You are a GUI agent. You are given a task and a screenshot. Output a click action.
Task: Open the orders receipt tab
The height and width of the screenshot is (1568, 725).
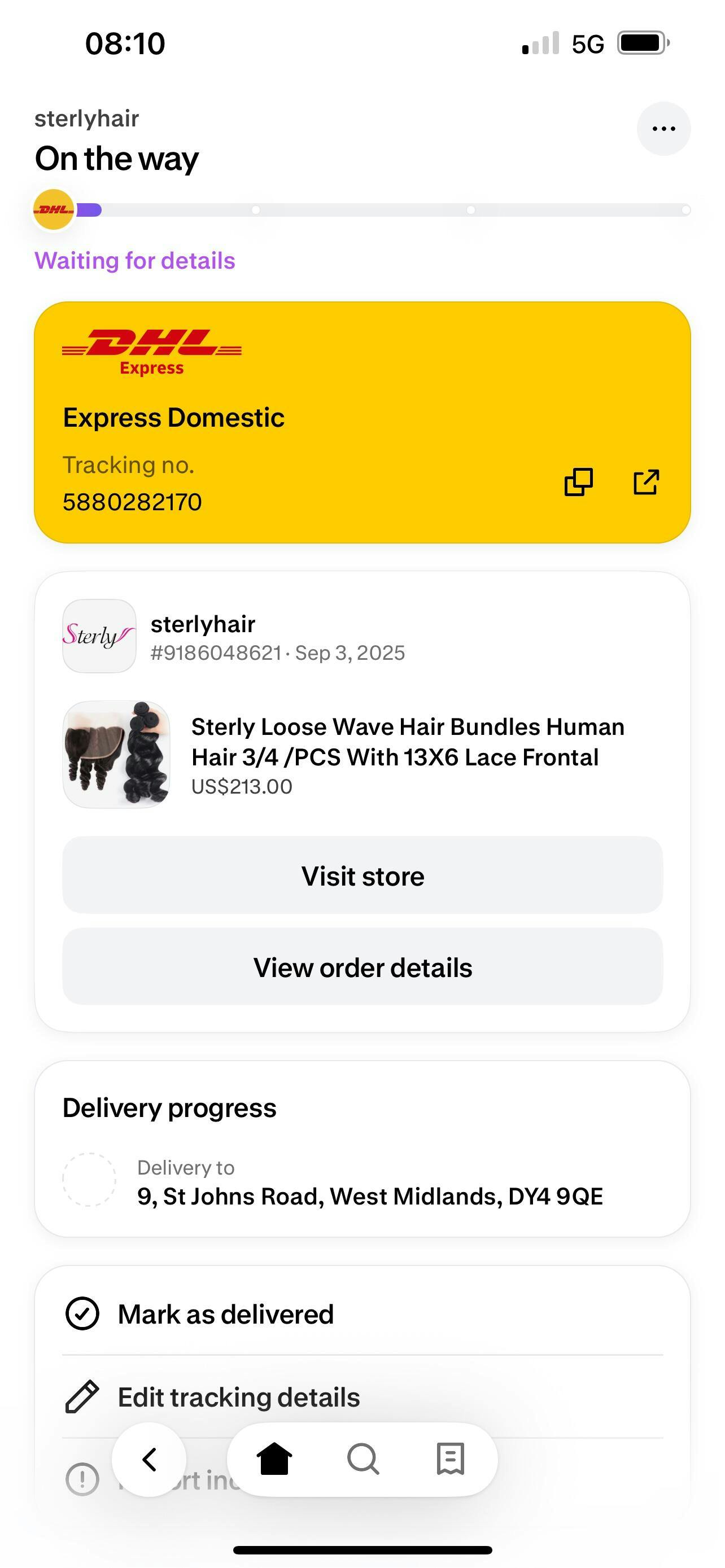tap(451, 1459)
